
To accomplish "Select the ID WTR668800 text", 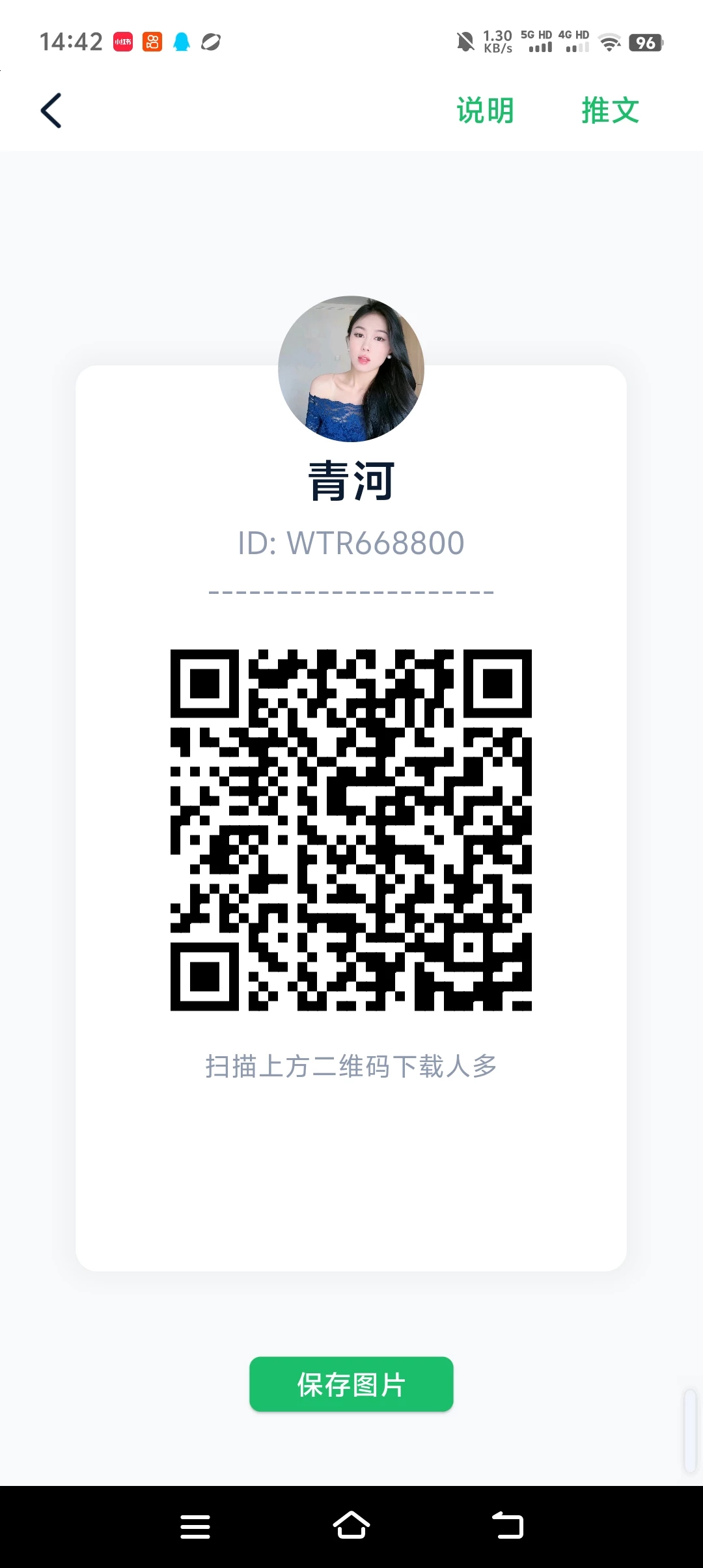I will pos(351,542).
